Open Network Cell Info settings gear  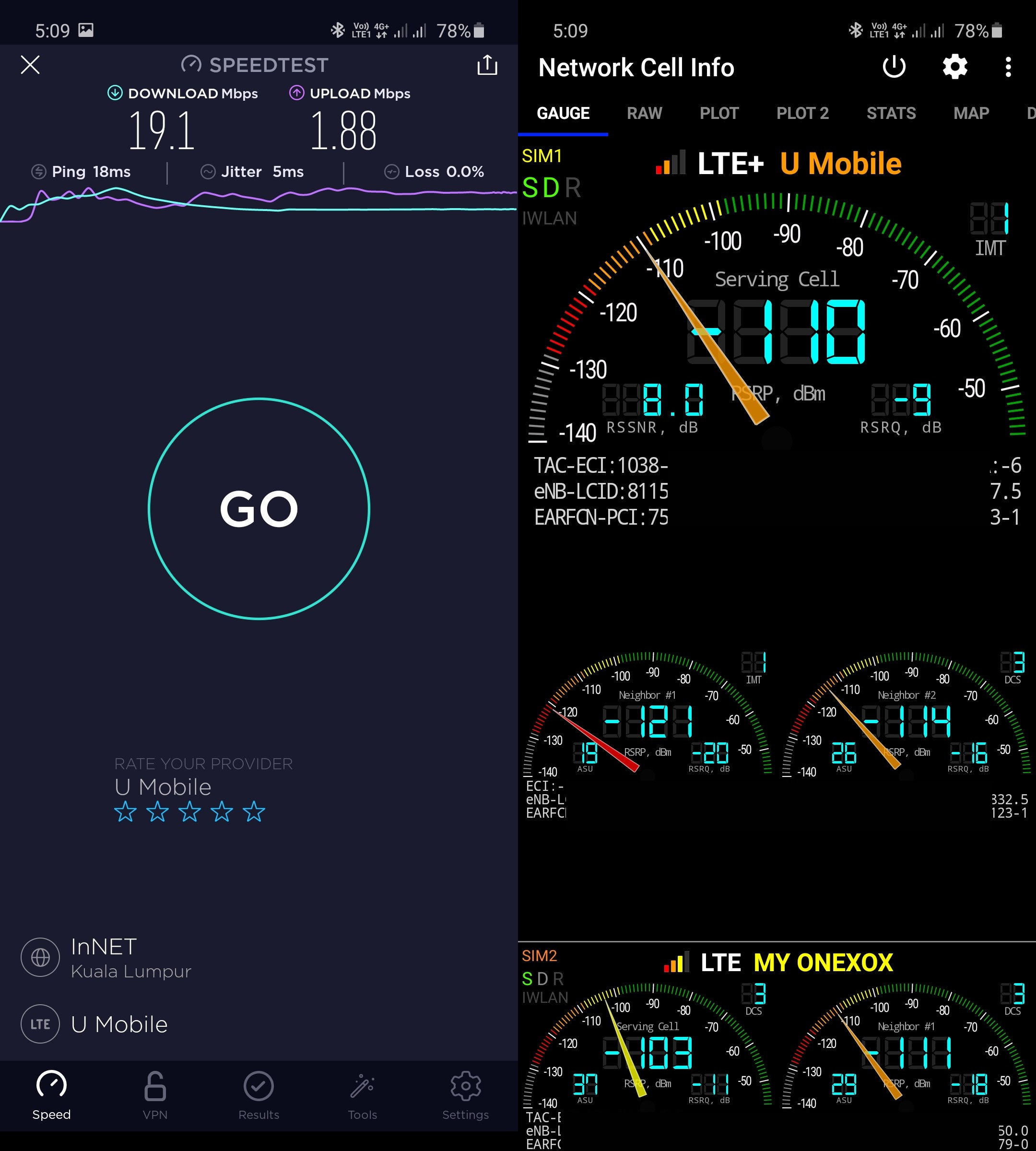(954, 67)
